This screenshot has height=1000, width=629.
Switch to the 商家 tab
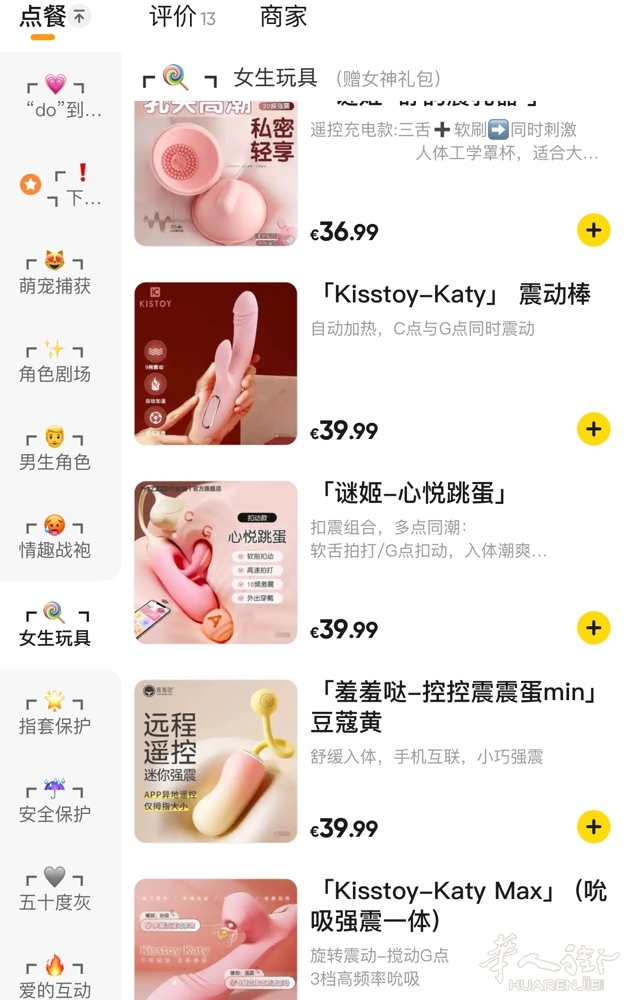tap(283, 17)
